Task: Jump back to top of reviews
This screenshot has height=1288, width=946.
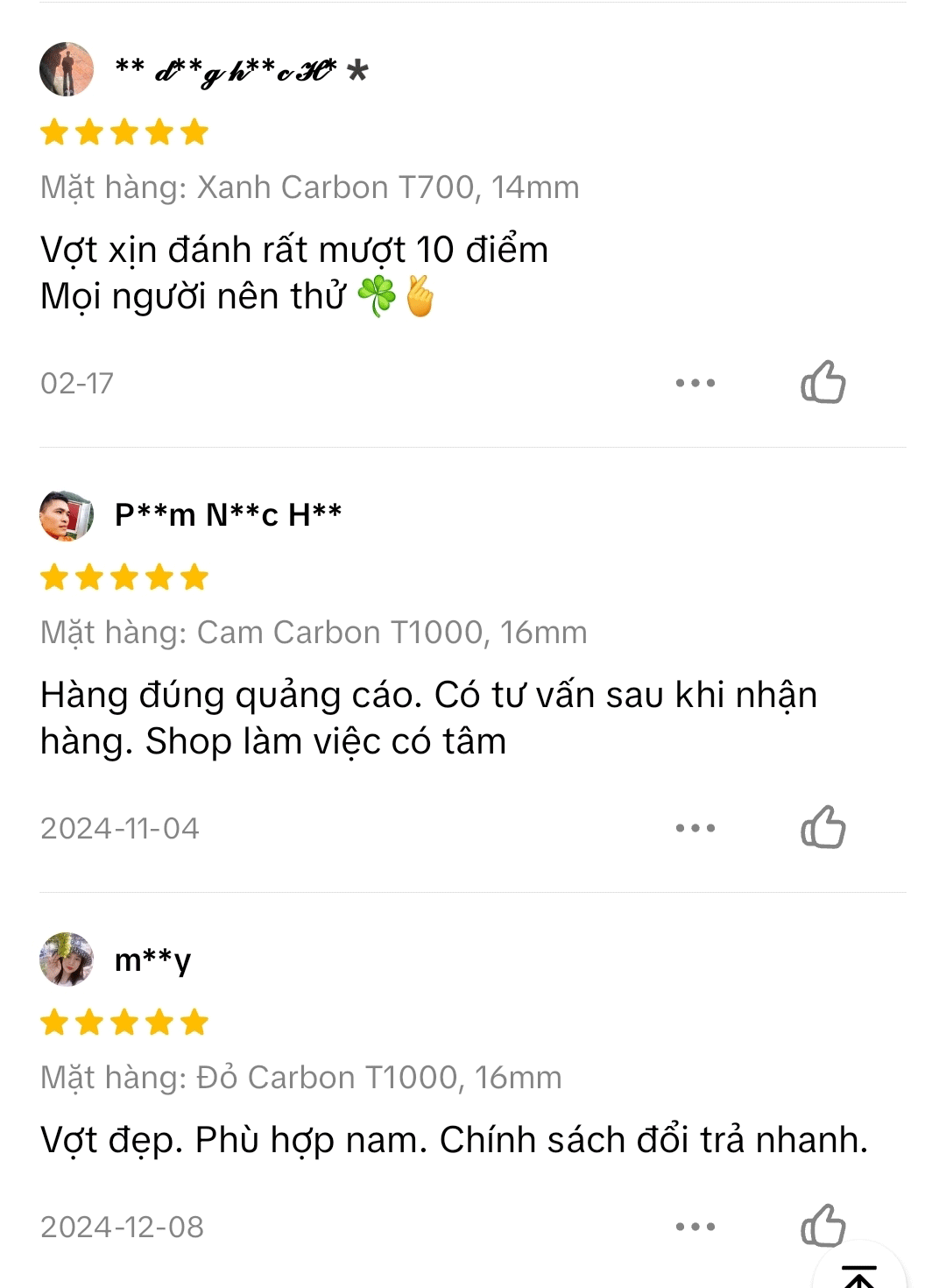Action: [859, 1274]
